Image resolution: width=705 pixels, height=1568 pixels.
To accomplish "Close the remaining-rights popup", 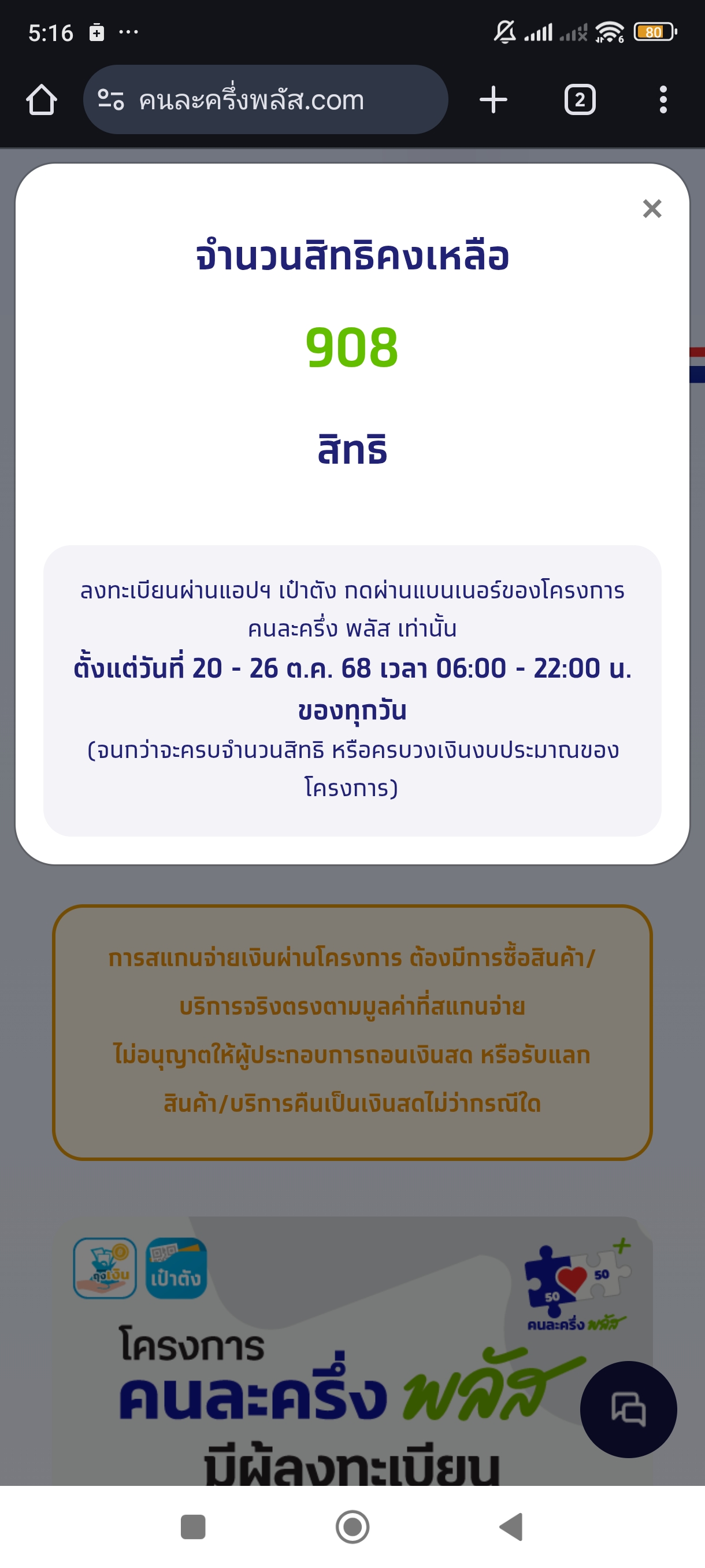I will (x=651, y=209).
